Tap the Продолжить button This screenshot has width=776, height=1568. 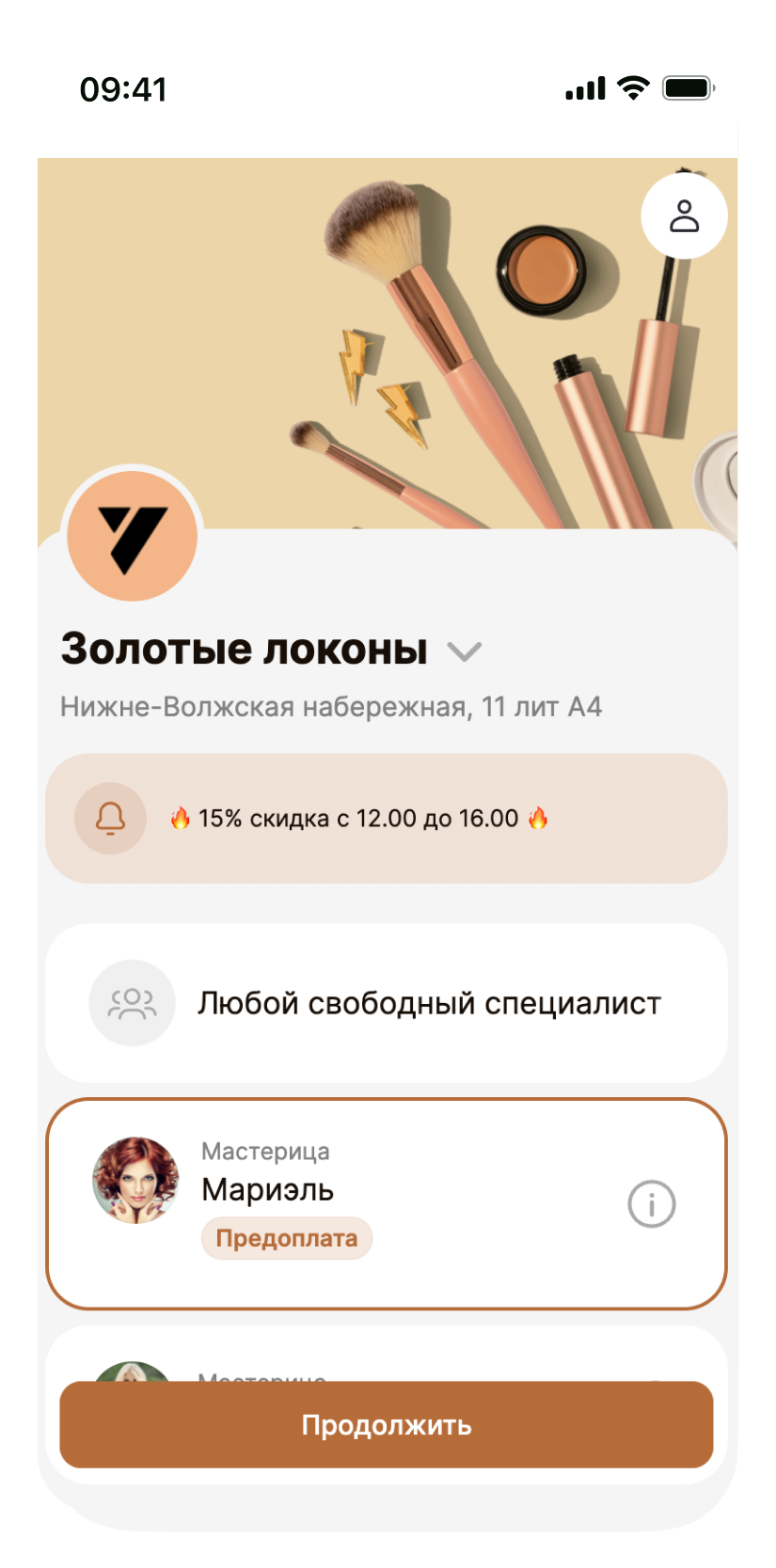point(386,1424)
